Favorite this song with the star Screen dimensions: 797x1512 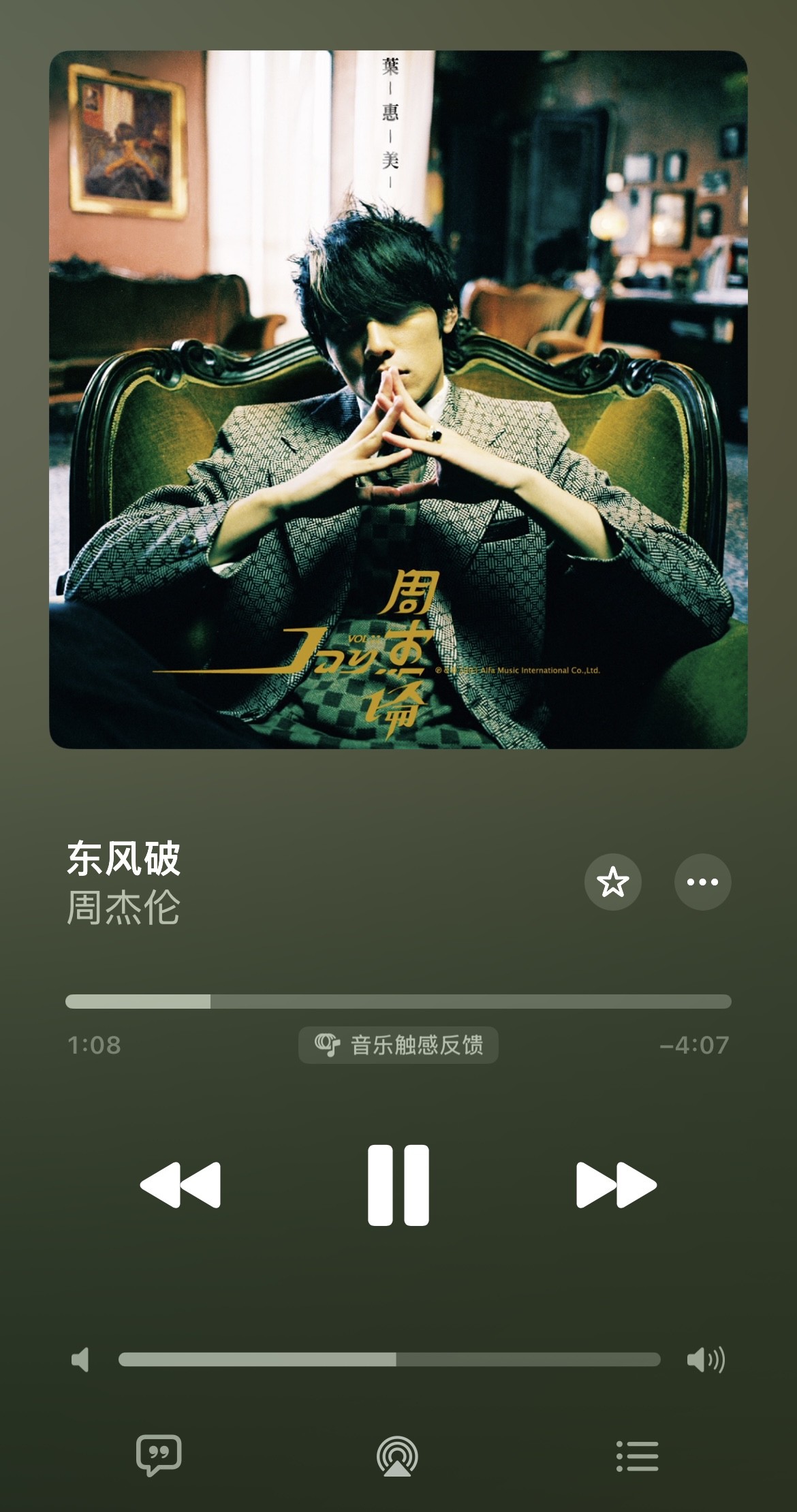tap(613, 882)
